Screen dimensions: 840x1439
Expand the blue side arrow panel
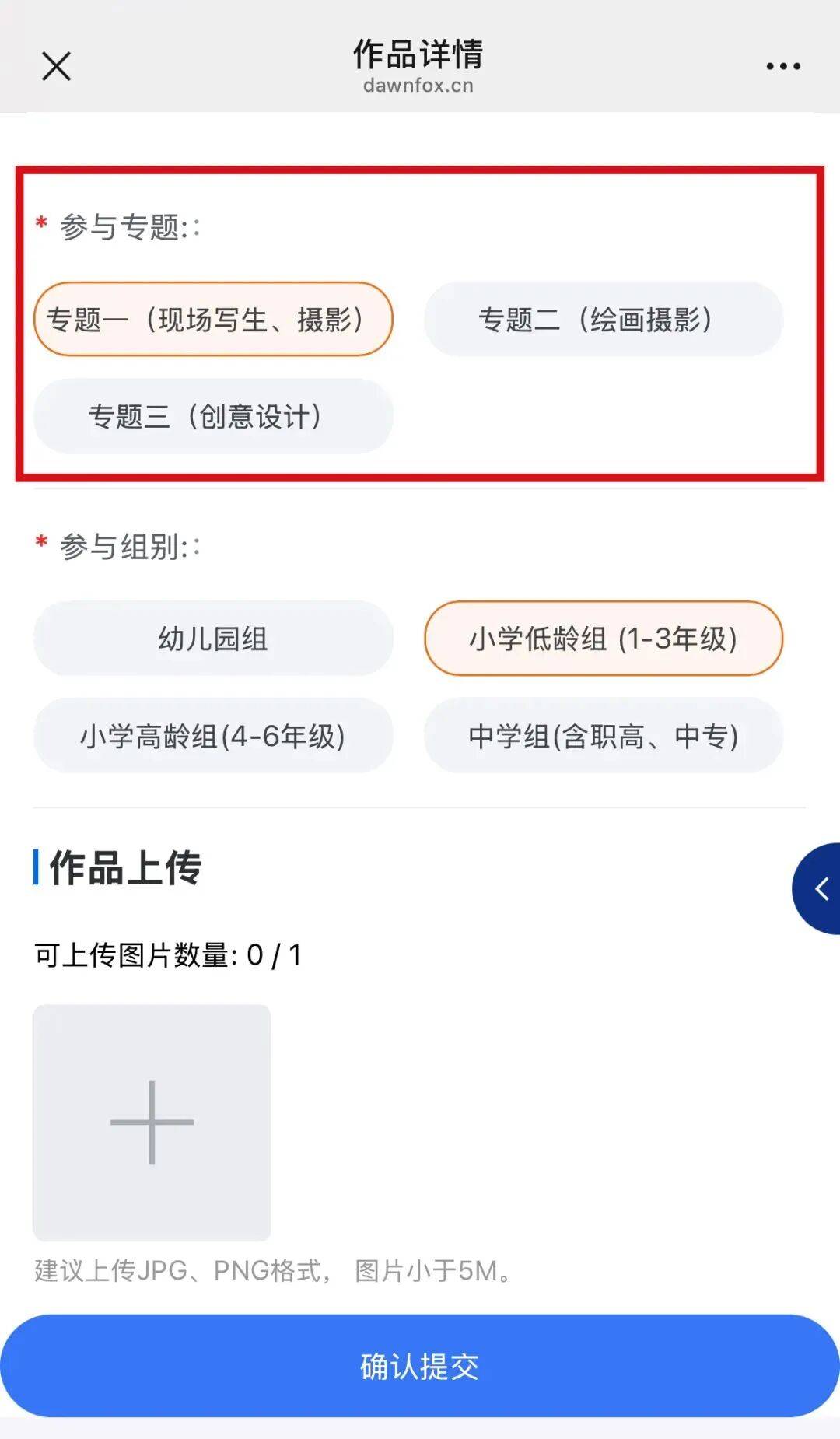(x=819, y=888)
